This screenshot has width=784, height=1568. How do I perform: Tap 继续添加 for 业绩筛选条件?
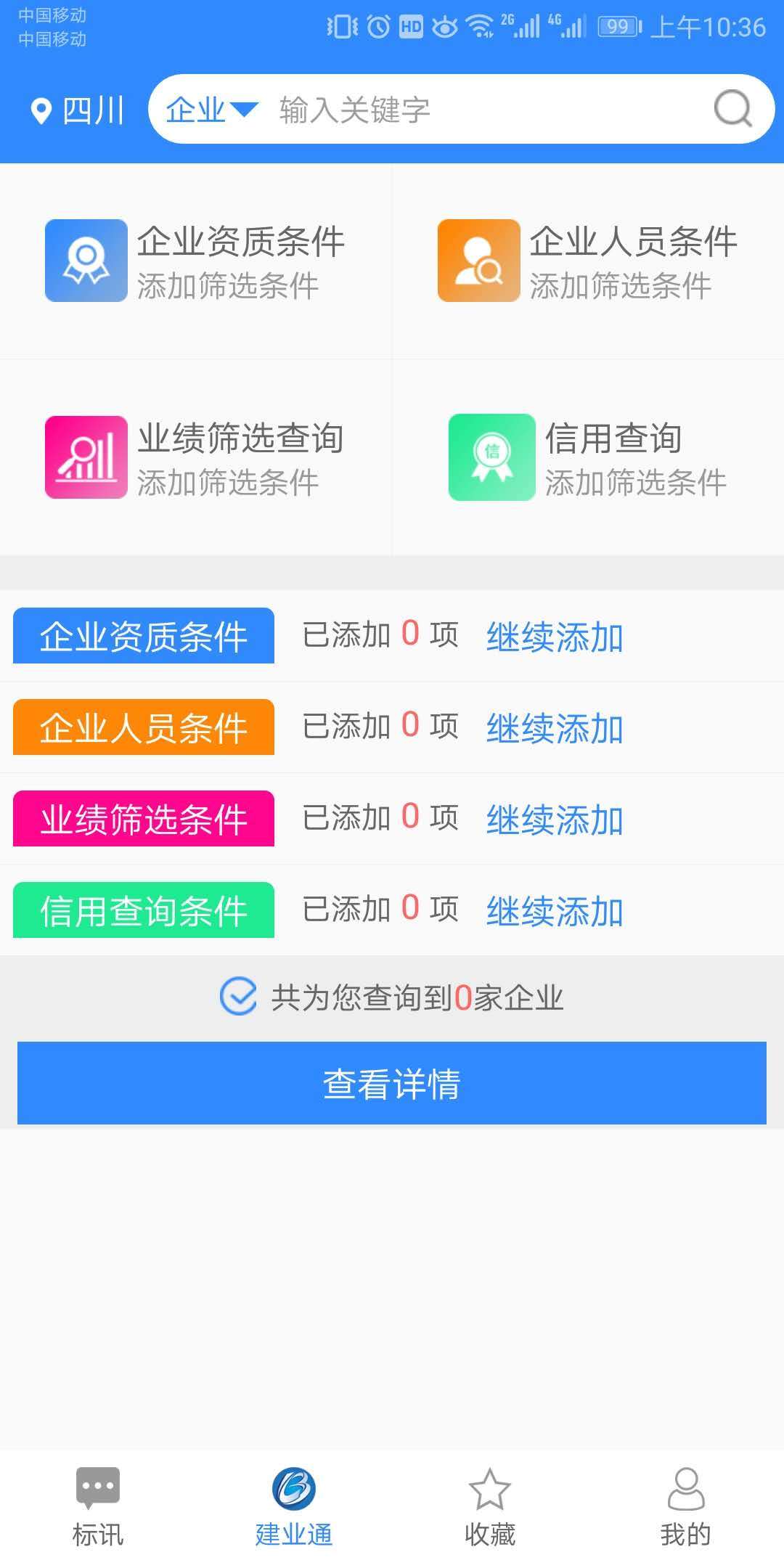point(555,820)
